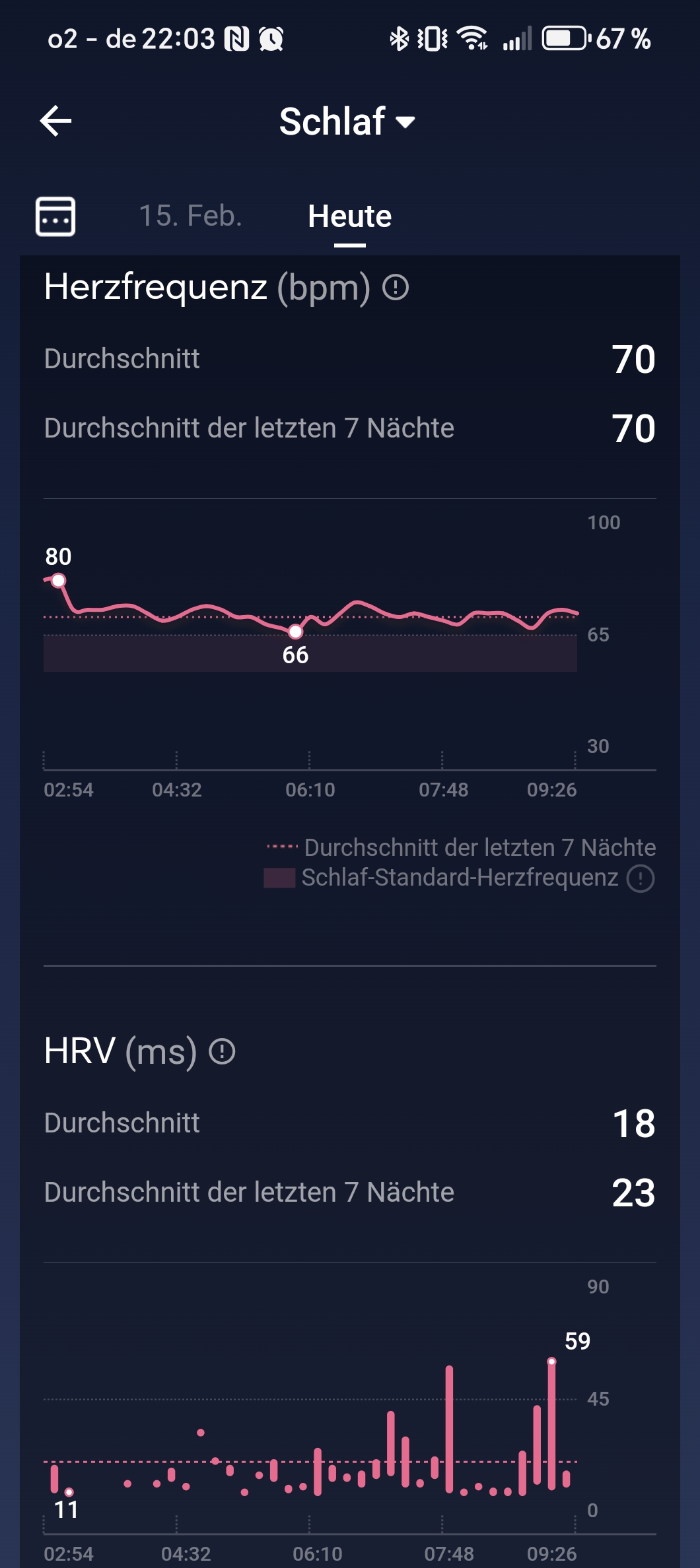
Task: Open info icon next to Herzfrequenz (bpm)
Action: tap(396, 288)
